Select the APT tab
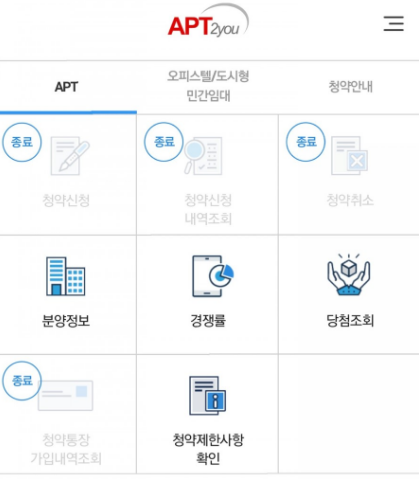 (x=68, y=87)
